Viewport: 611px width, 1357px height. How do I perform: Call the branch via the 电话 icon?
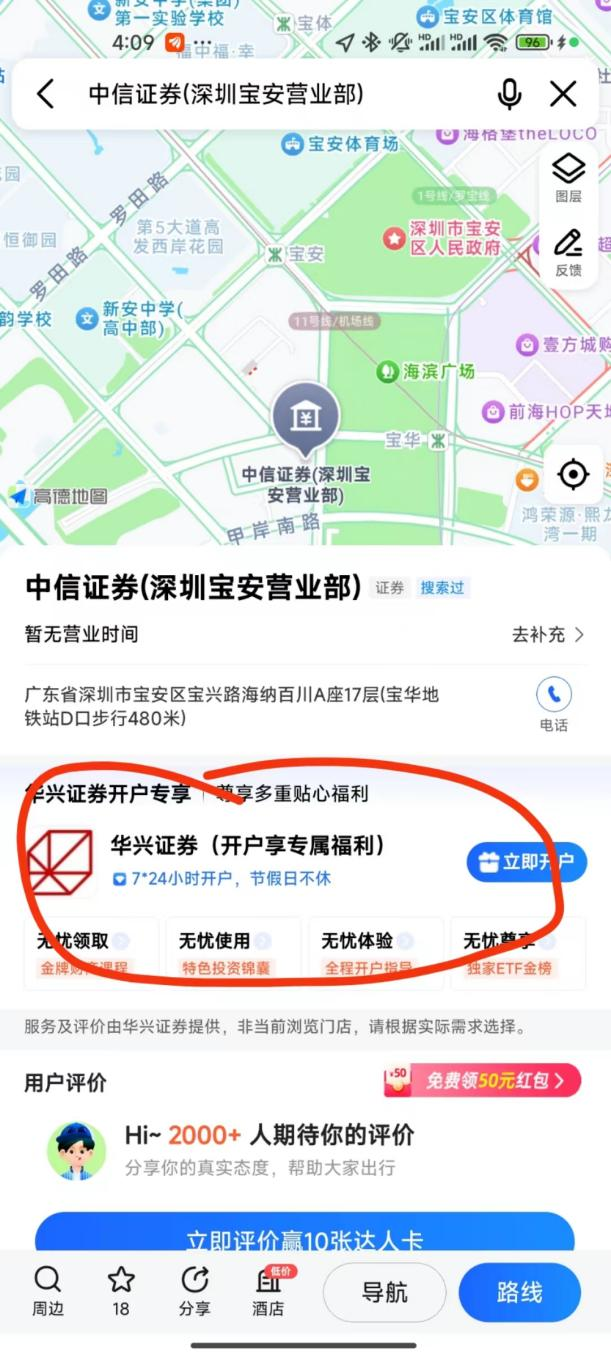tap(554, 703)
